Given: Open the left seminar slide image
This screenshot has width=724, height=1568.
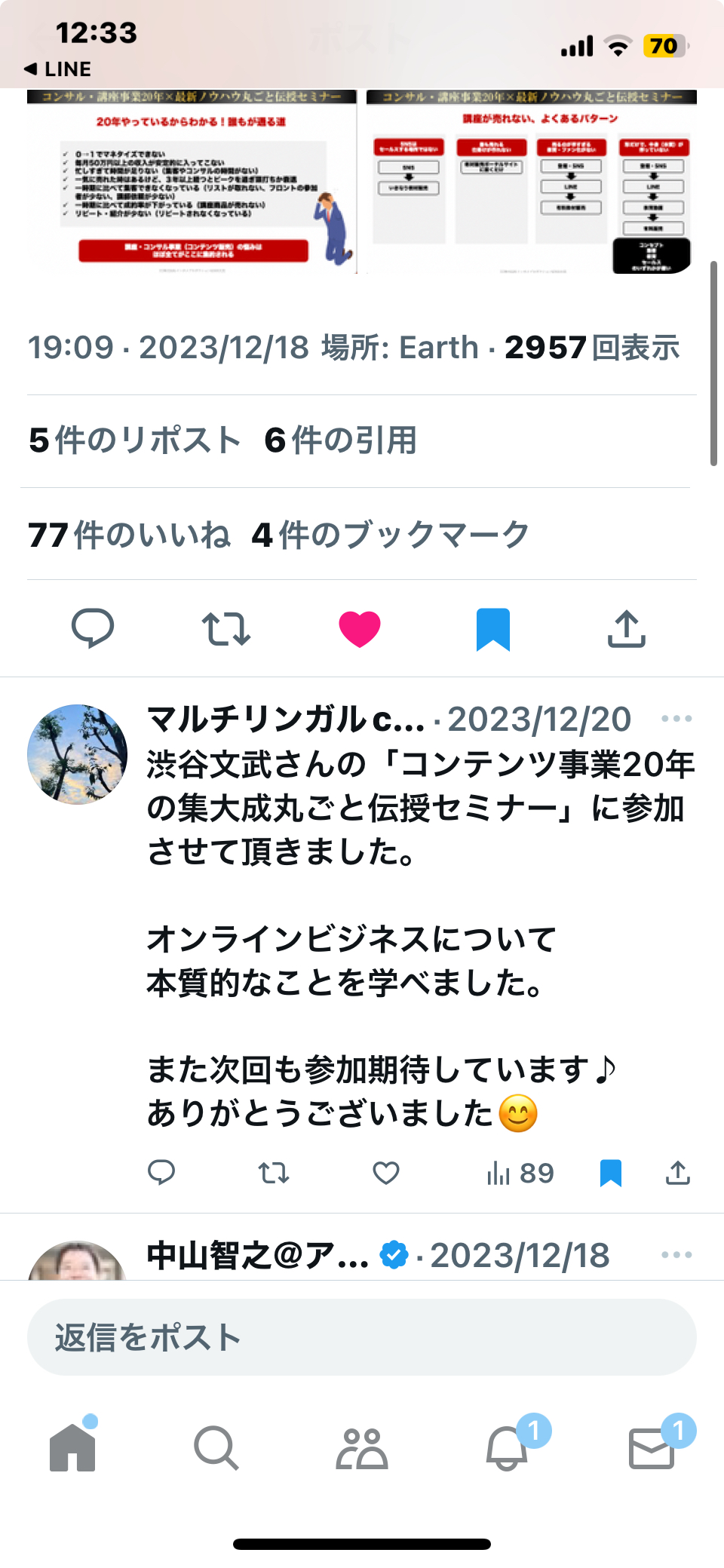Looking at the screenshot, I should tap(192, 181).
